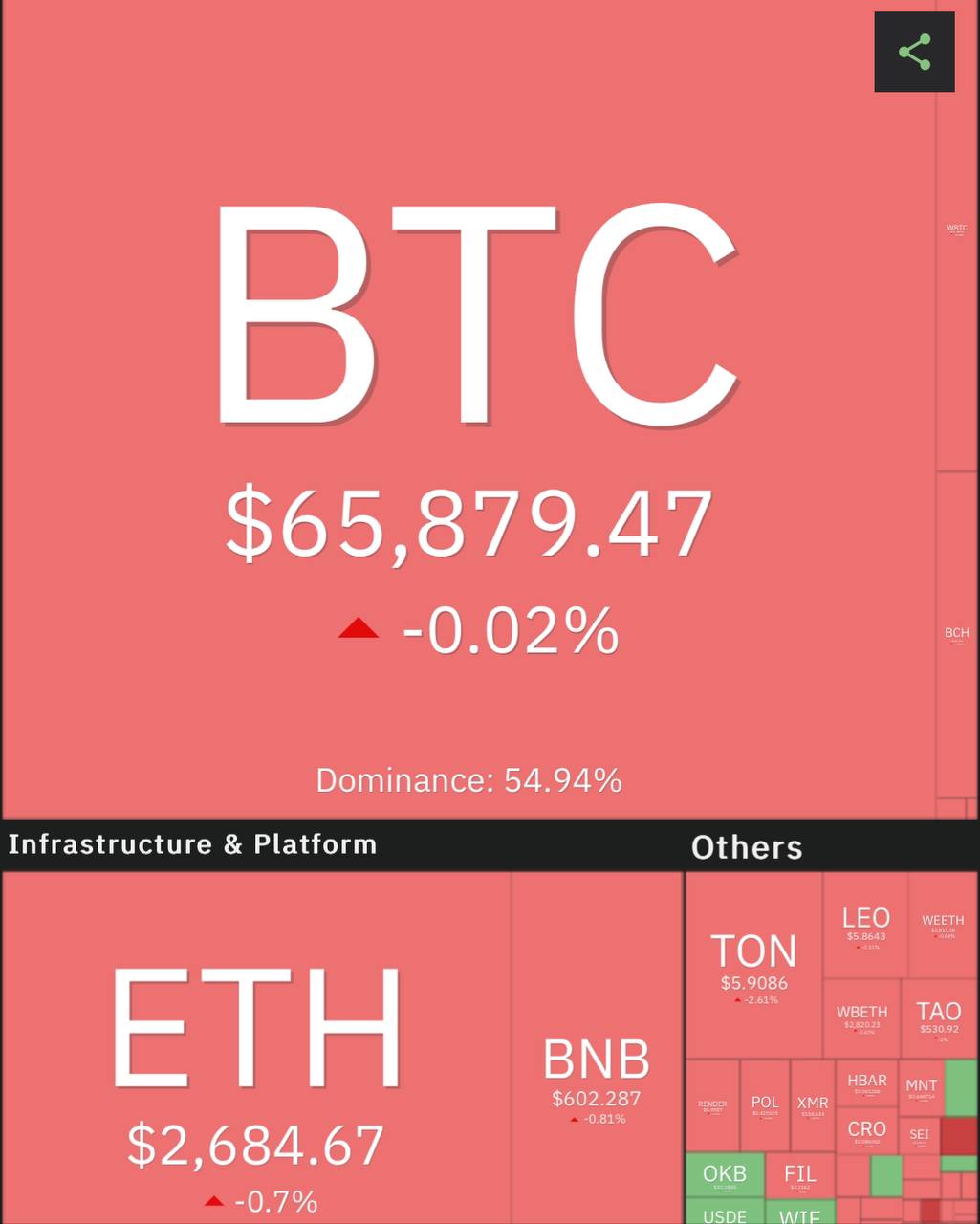Open the MNT tile

tap(921, 1088)
